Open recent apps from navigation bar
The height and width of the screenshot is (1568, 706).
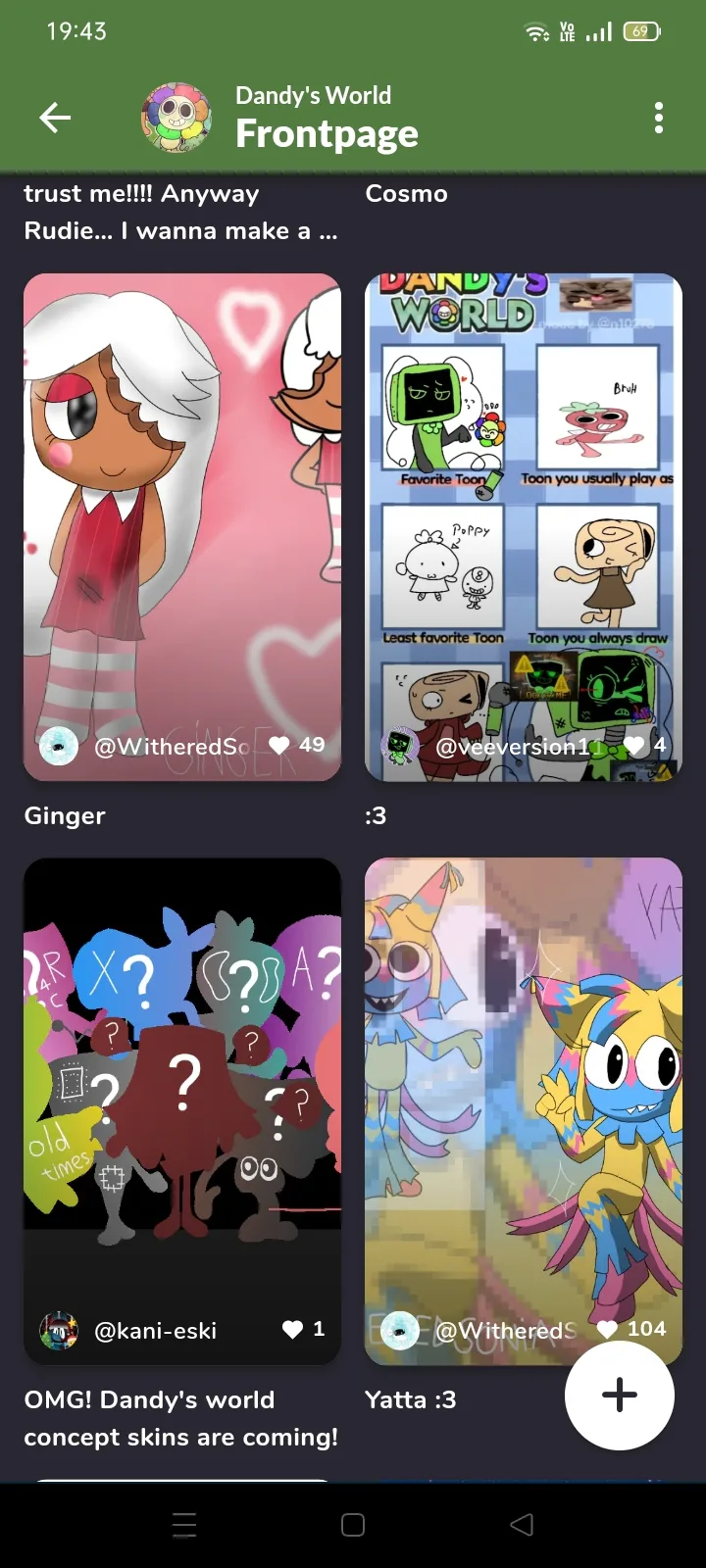pos(184,1525)
